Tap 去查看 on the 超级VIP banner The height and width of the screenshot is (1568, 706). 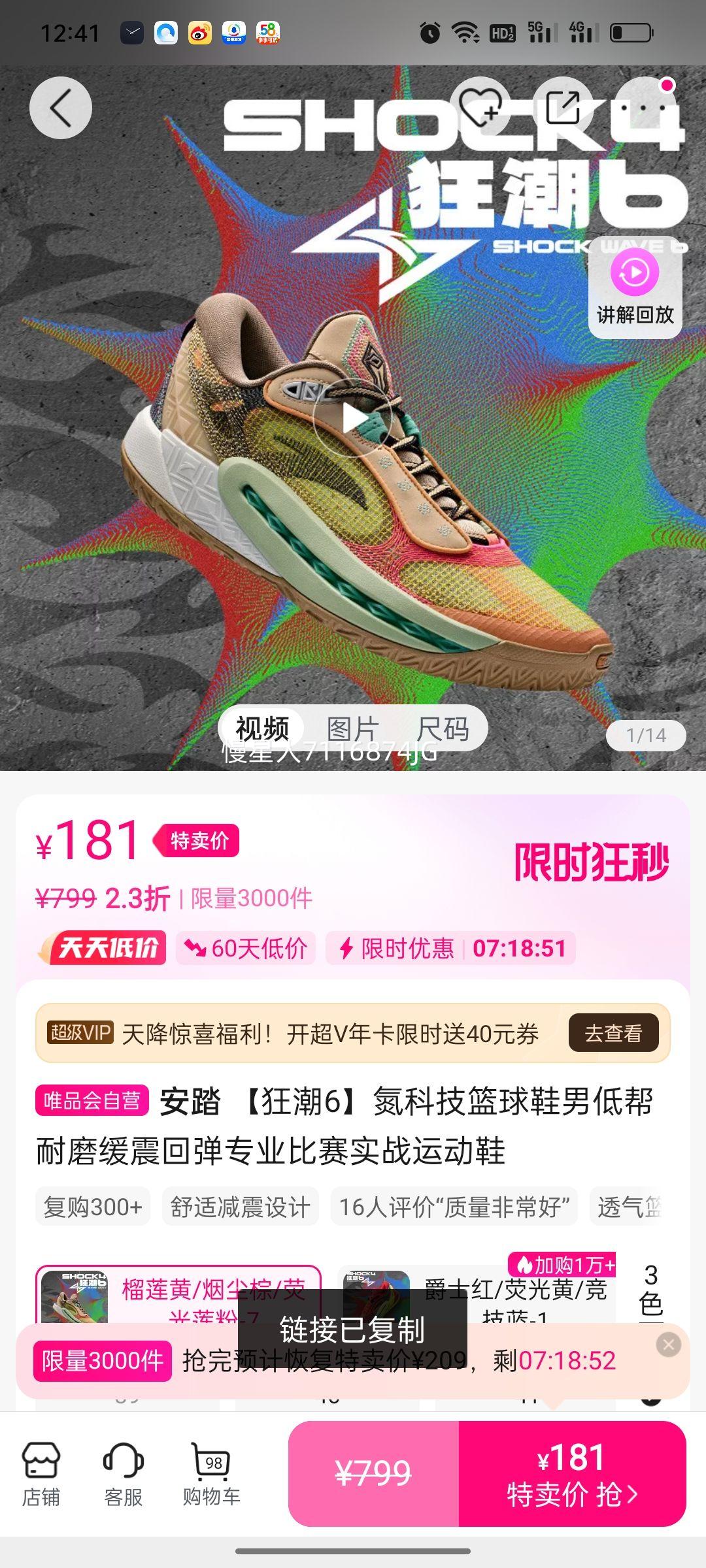pos(613,1033)
